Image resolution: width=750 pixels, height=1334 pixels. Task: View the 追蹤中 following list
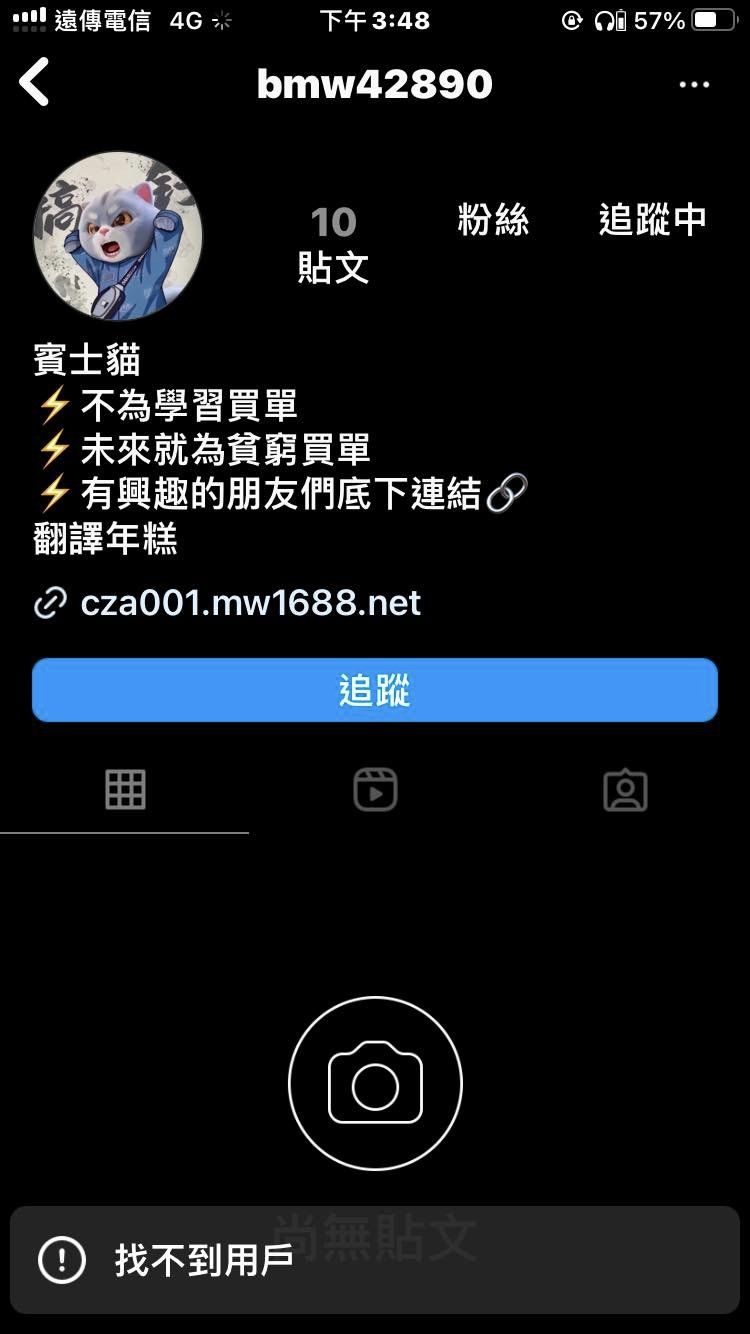(x=652, y=220)
